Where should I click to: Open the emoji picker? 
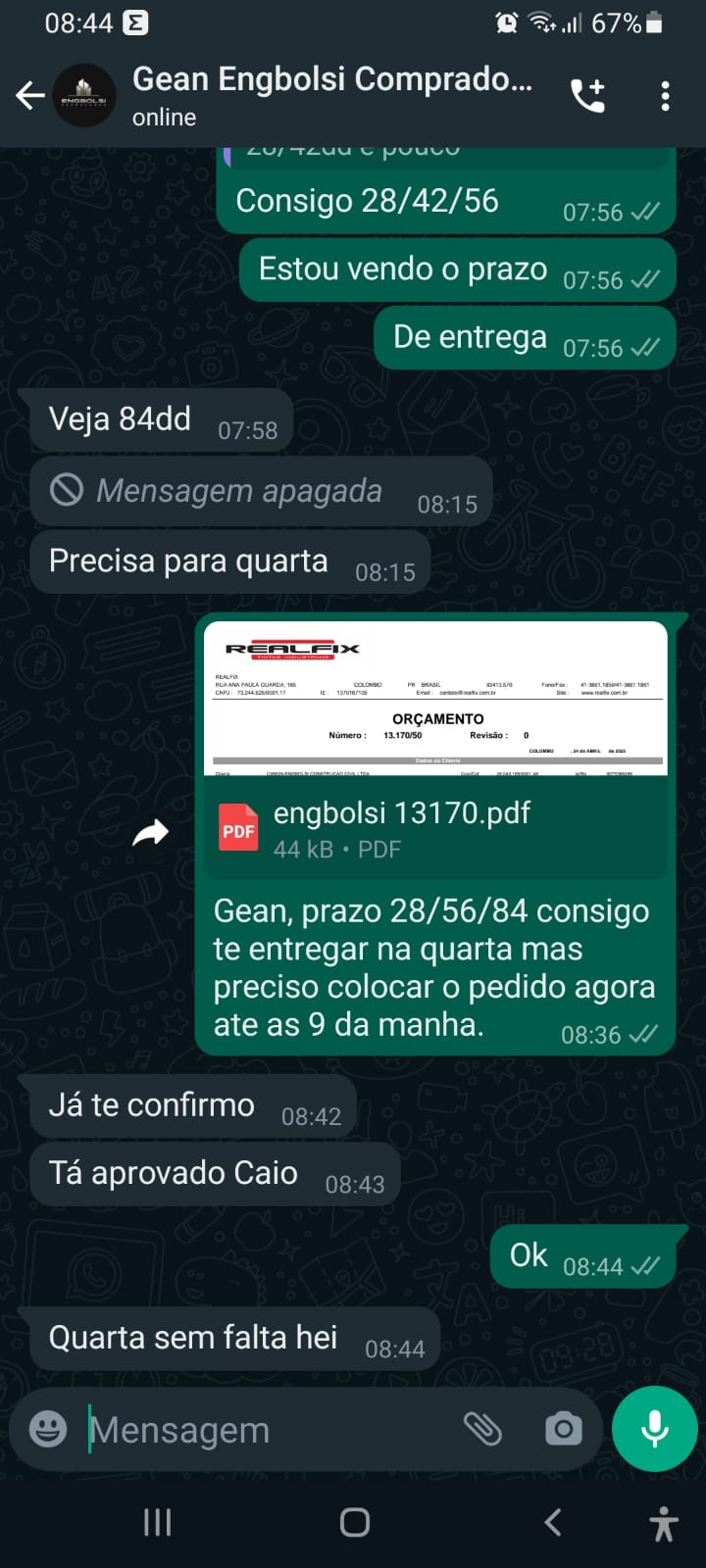[x=48, y=1429]
